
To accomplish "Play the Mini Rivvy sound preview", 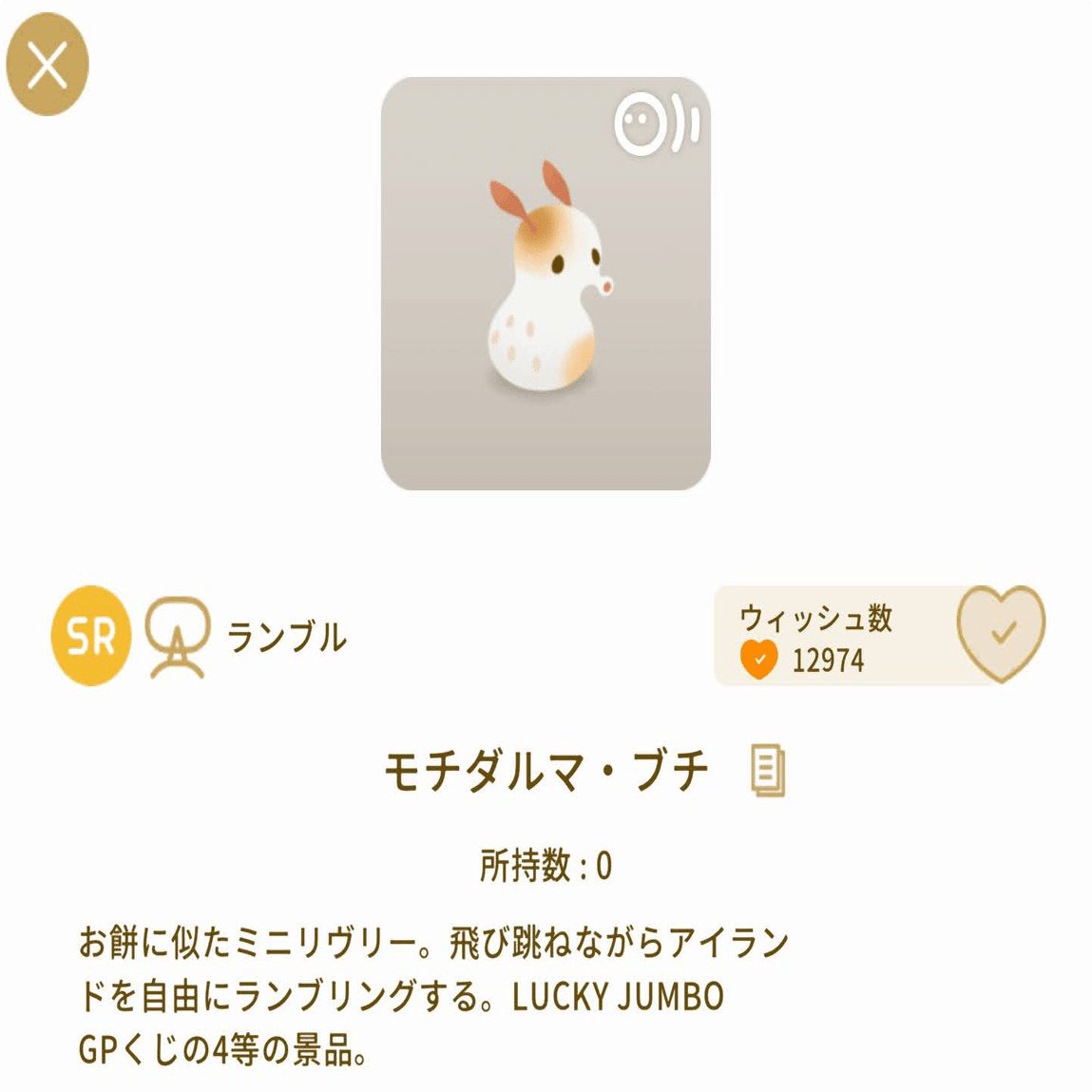I will [x=656, y=123].
